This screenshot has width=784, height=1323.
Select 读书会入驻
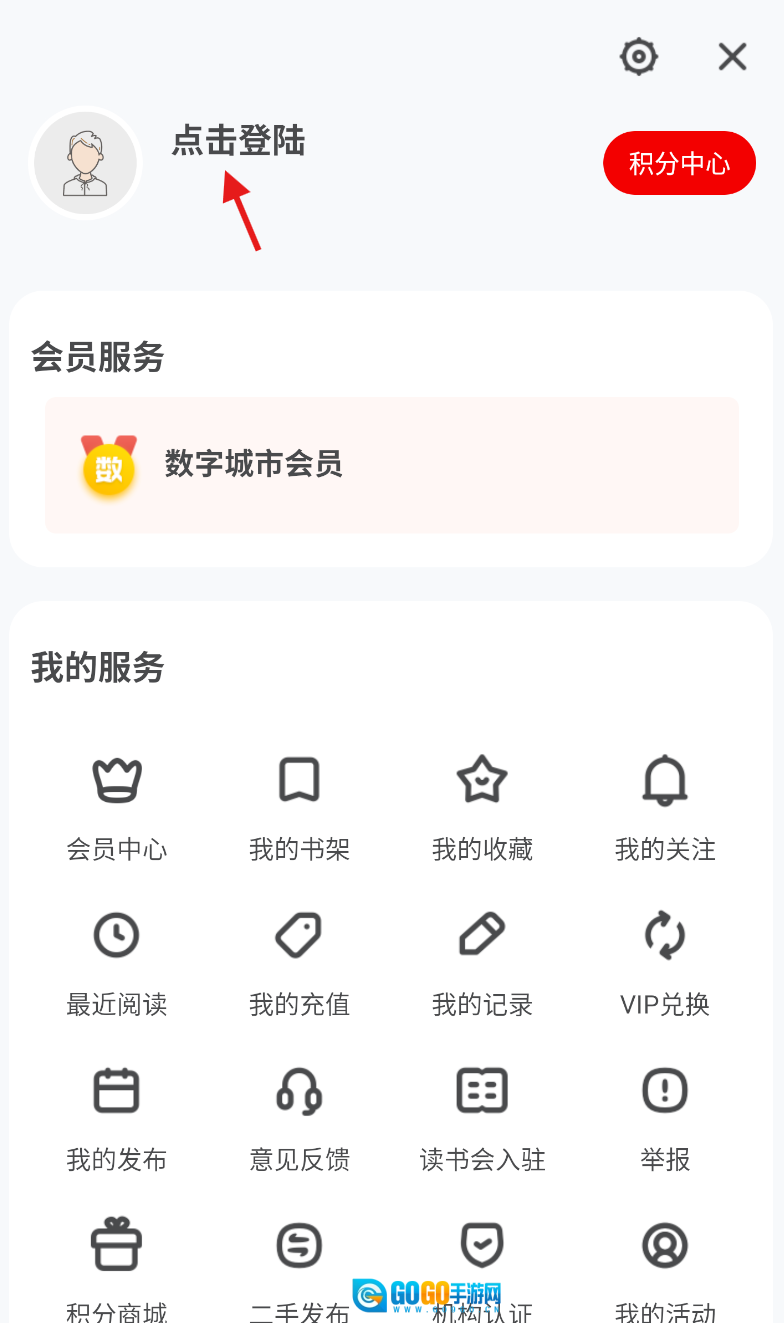point(482,1115)
